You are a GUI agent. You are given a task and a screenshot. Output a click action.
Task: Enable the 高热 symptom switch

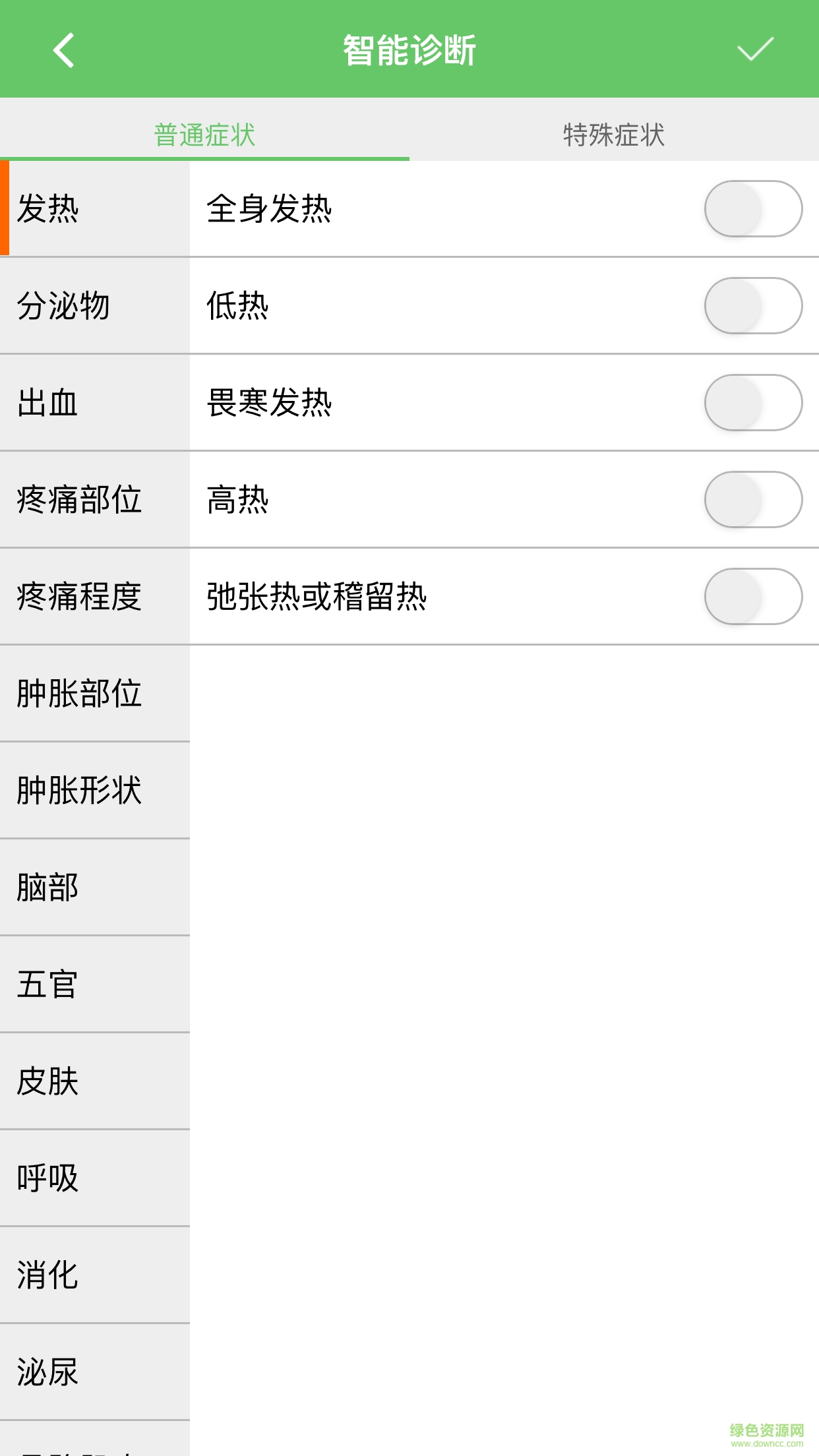(x=753, y=500)
